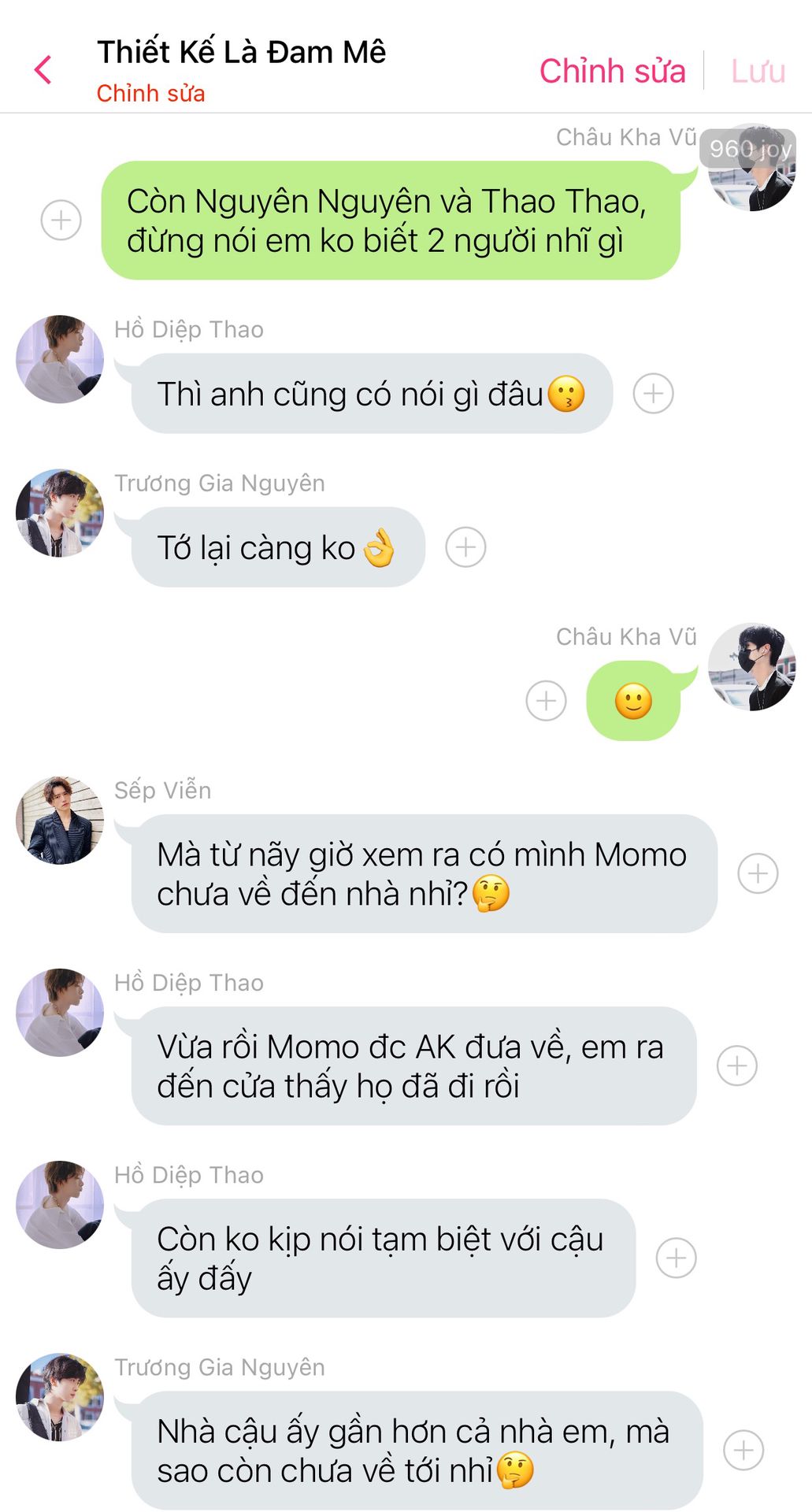The height and width of the screenshot is (1512, 812).
Task: Tap plus beside 'Còn Nguyên Nguyên và Thao Thao' message
Action: (x=61, y=220)
